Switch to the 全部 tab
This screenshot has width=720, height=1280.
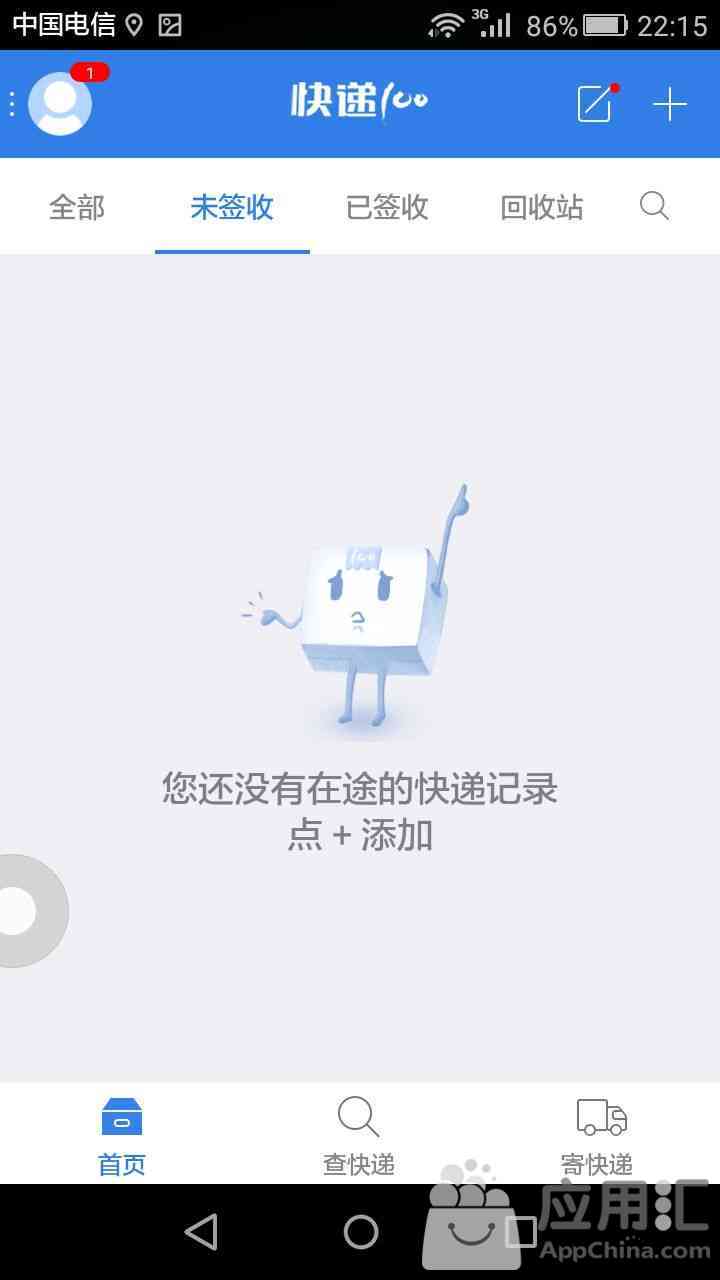tap(77, 207)
